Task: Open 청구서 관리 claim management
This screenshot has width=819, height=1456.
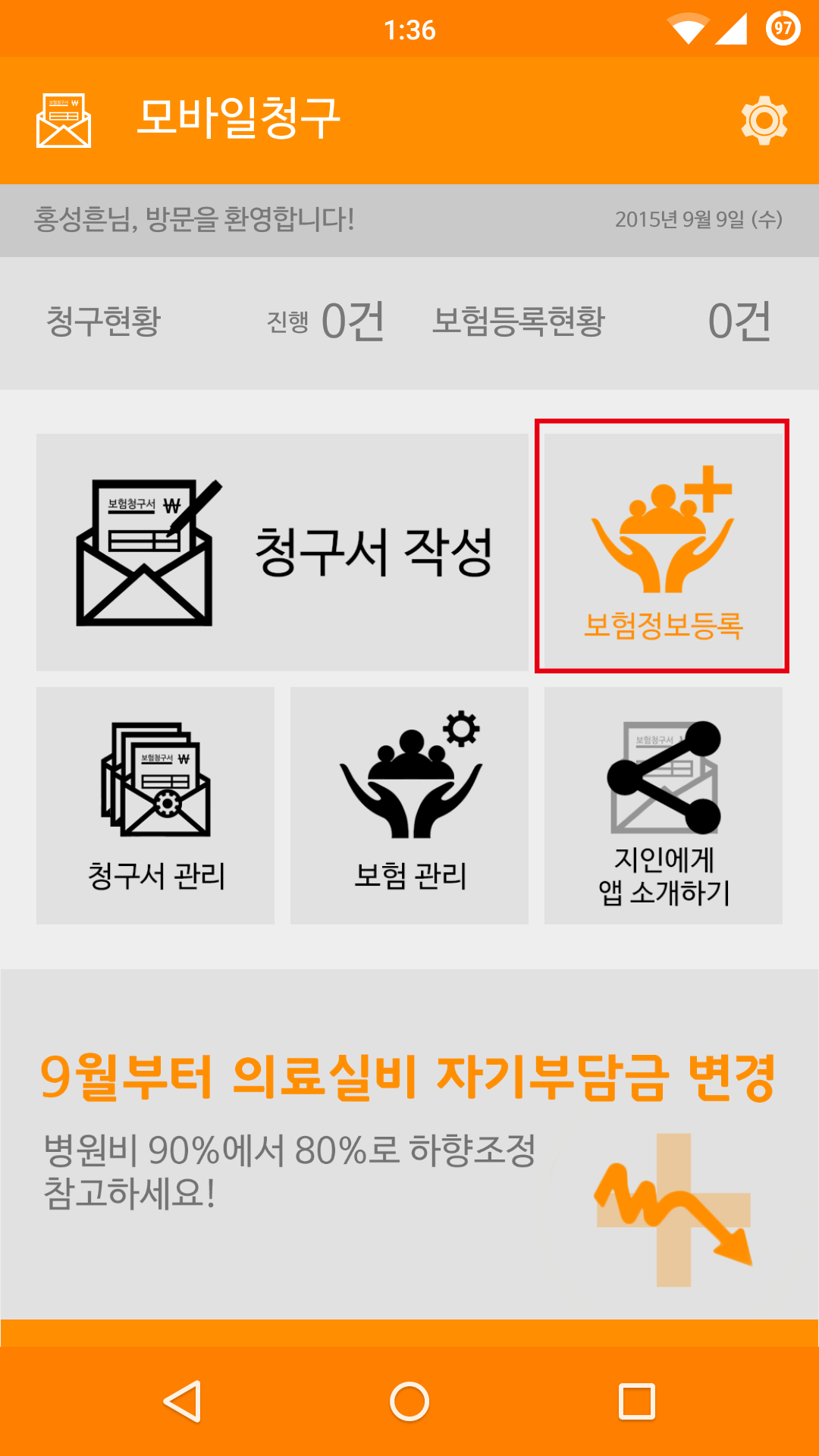Action: (x=155, y=805)
